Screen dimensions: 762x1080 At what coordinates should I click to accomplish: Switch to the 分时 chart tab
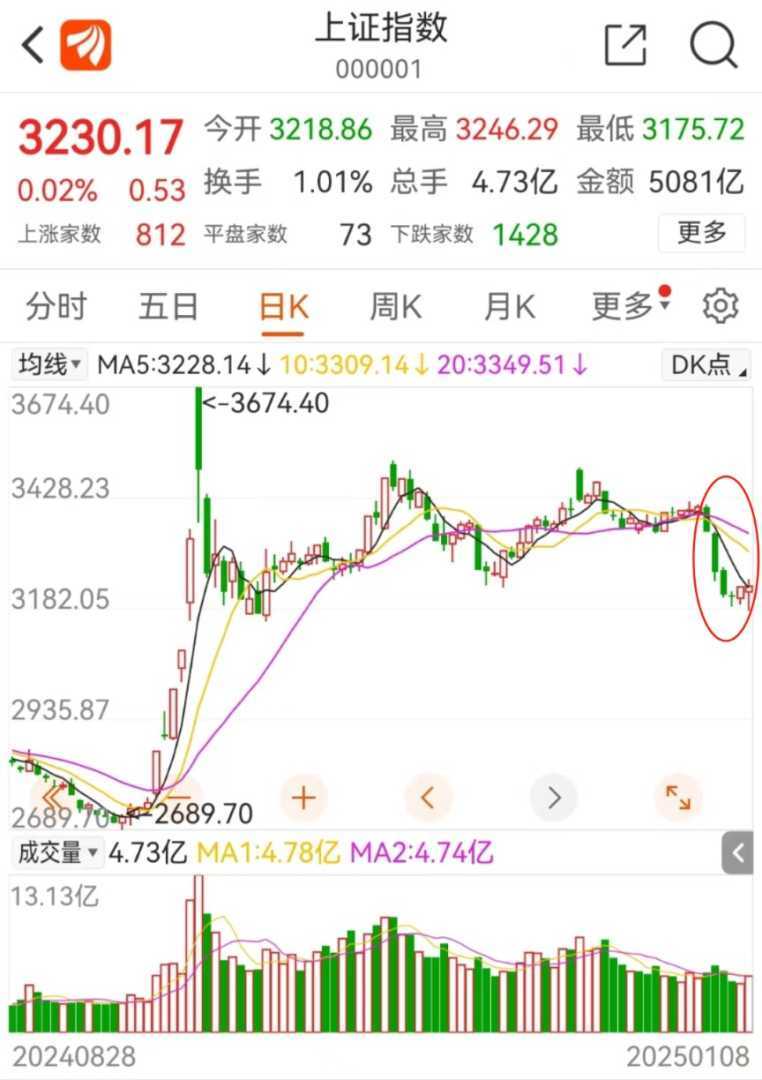coord(56,306)
